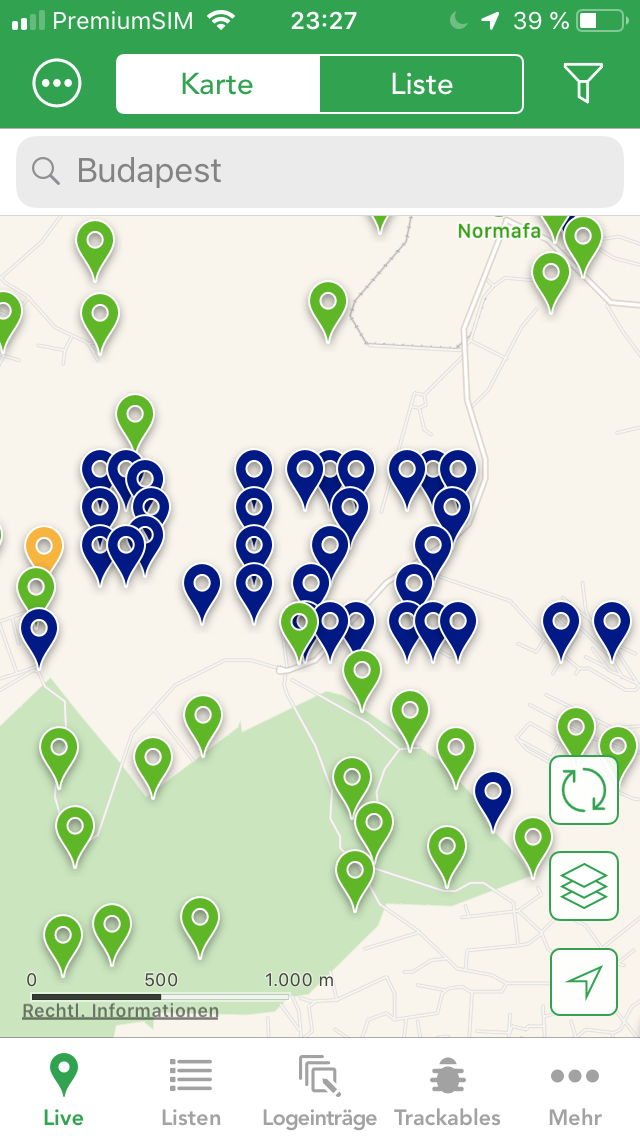Tap the Budapest search field
640x1136 pixels.
(320, 172)
